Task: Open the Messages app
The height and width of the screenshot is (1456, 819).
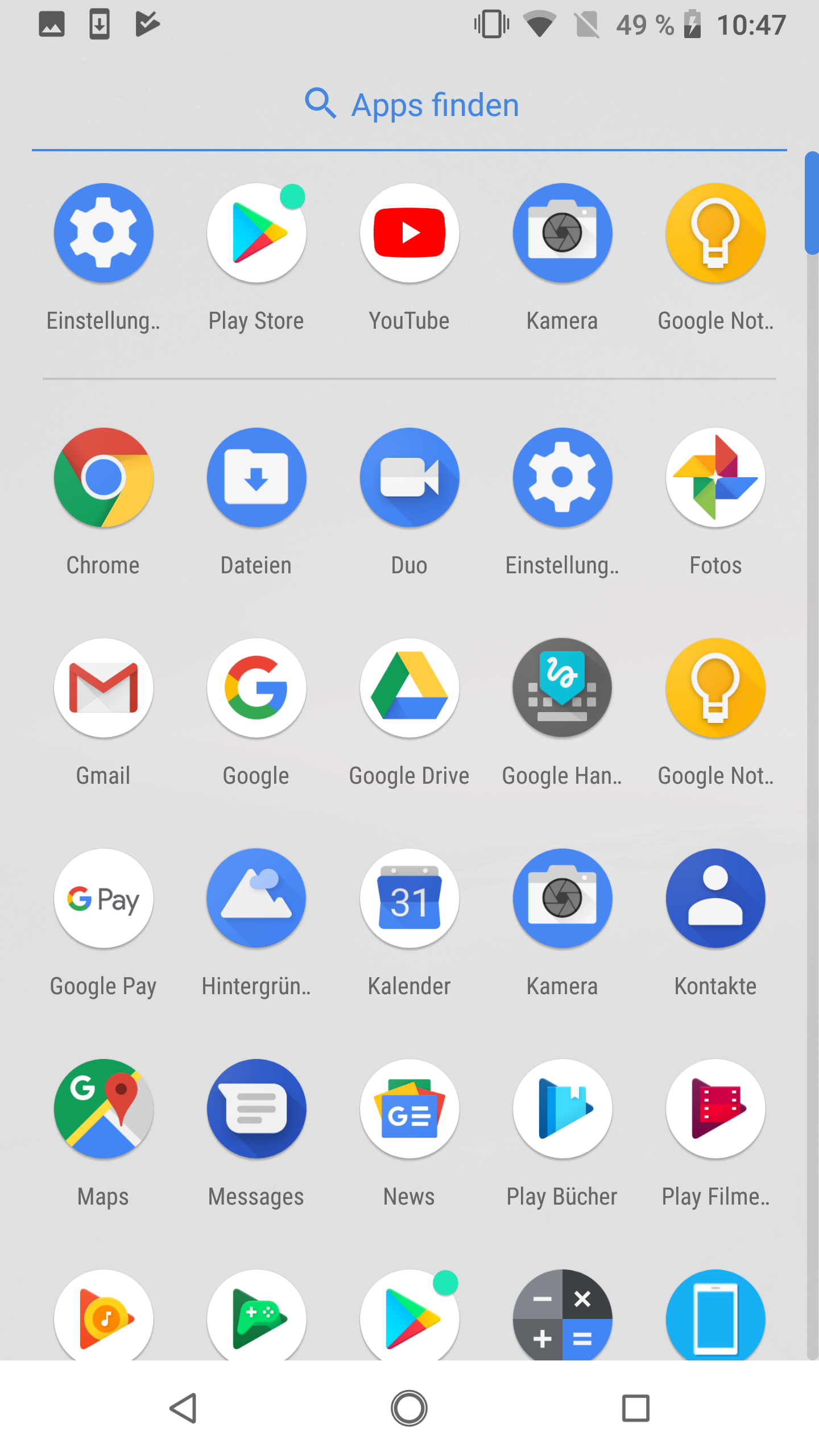Action: (257, 1109)
